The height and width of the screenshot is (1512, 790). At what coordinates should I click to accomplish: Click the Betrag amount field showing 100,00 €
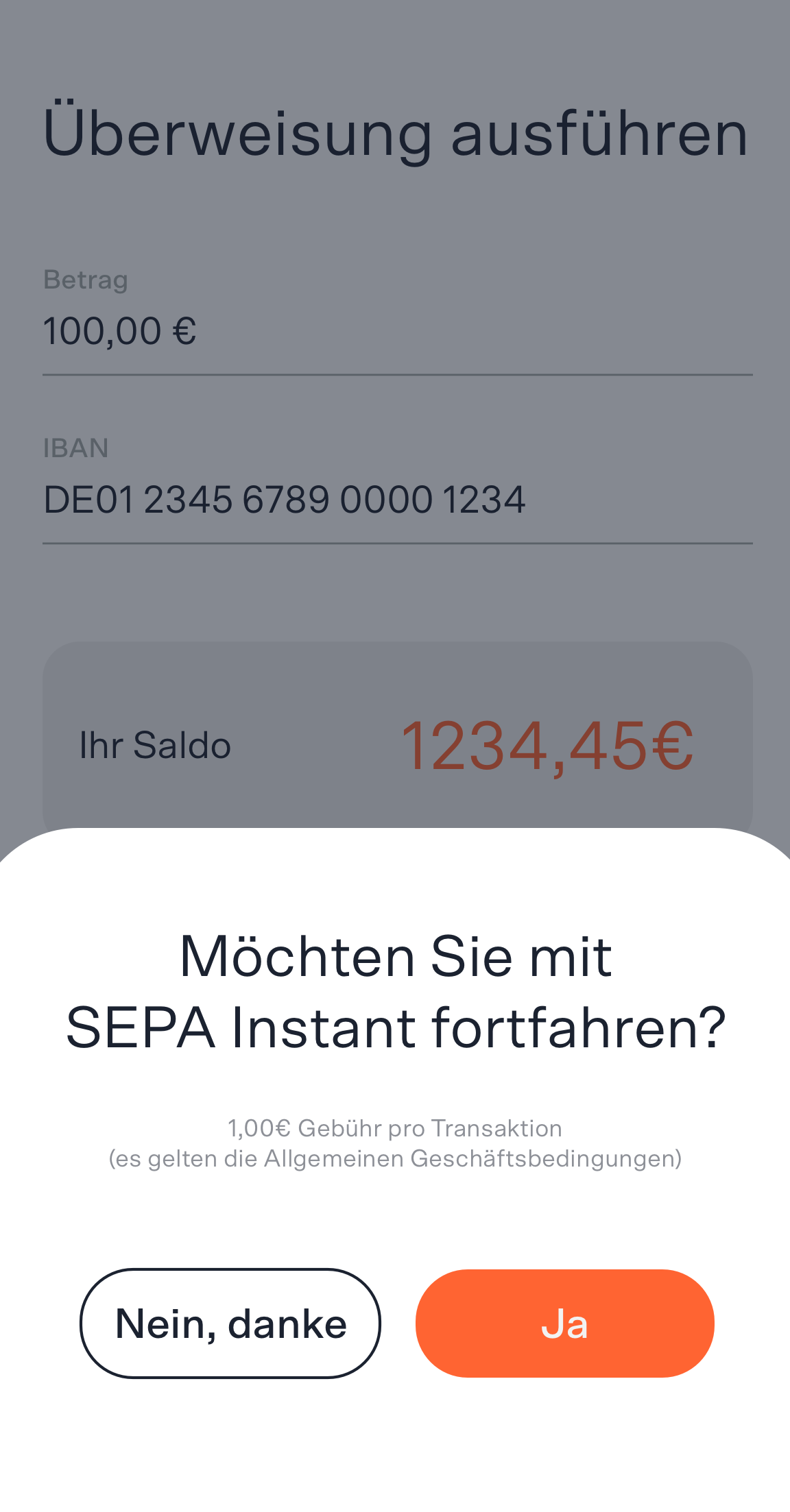(119, 330)
